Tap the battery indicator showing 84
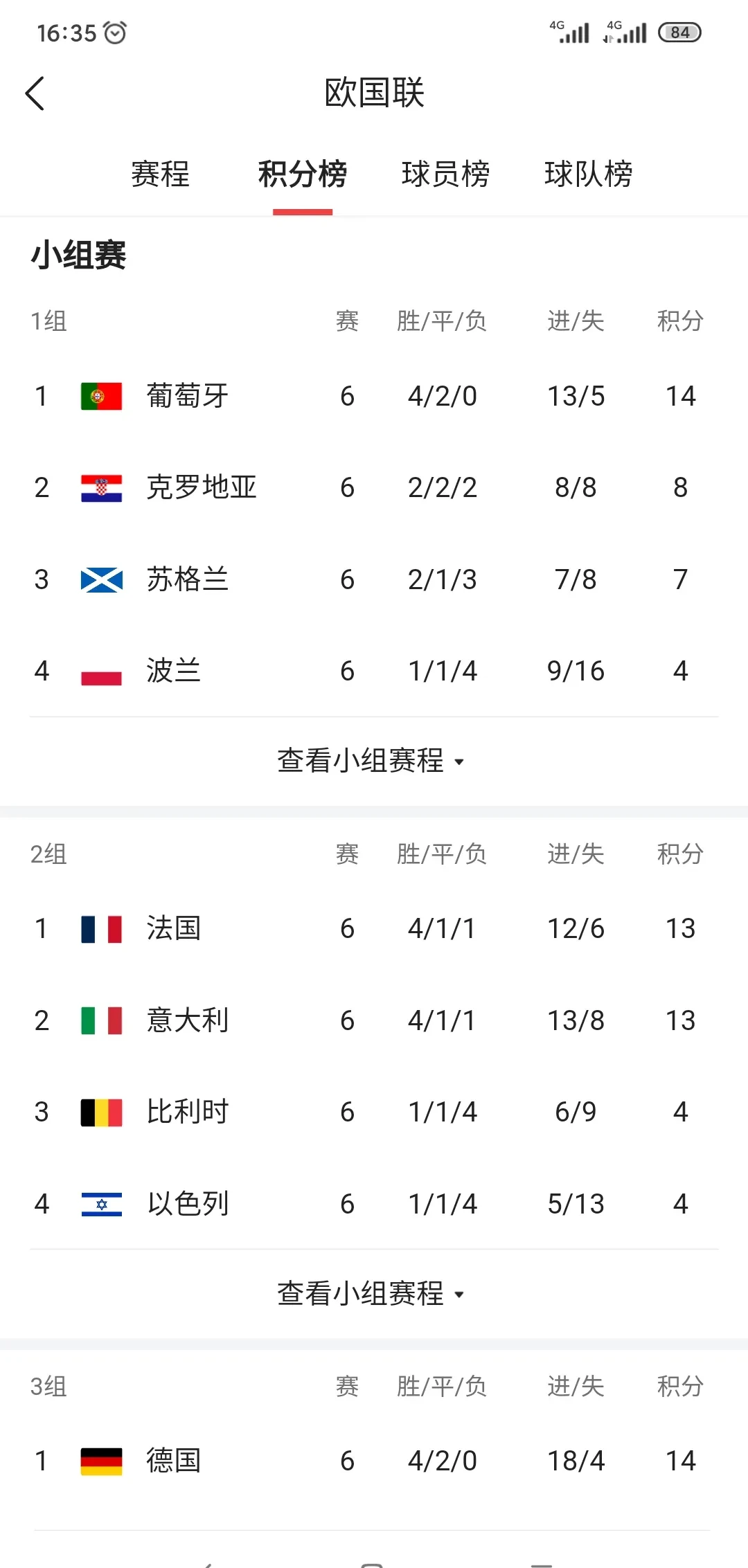This screenshot has height=1568, width=748. (x=682, y=31)
